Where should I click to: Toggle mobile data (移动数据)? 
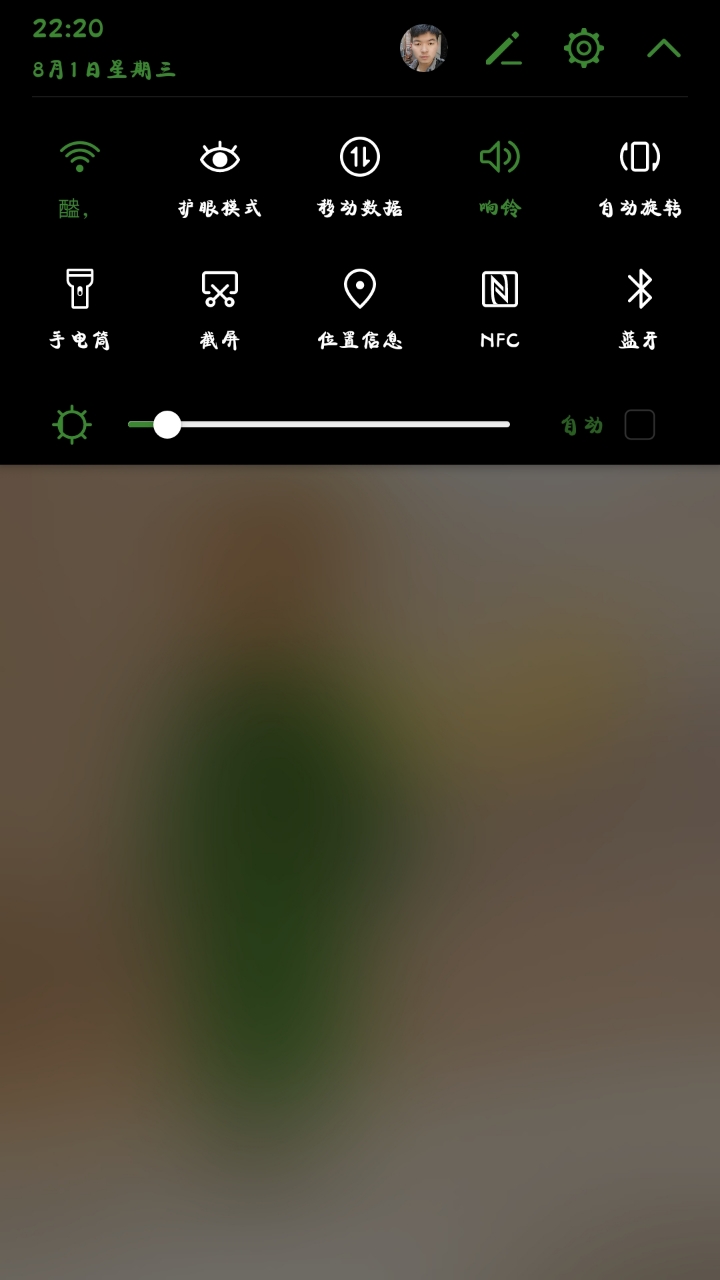pyautogui.click(x=360, y=158)
